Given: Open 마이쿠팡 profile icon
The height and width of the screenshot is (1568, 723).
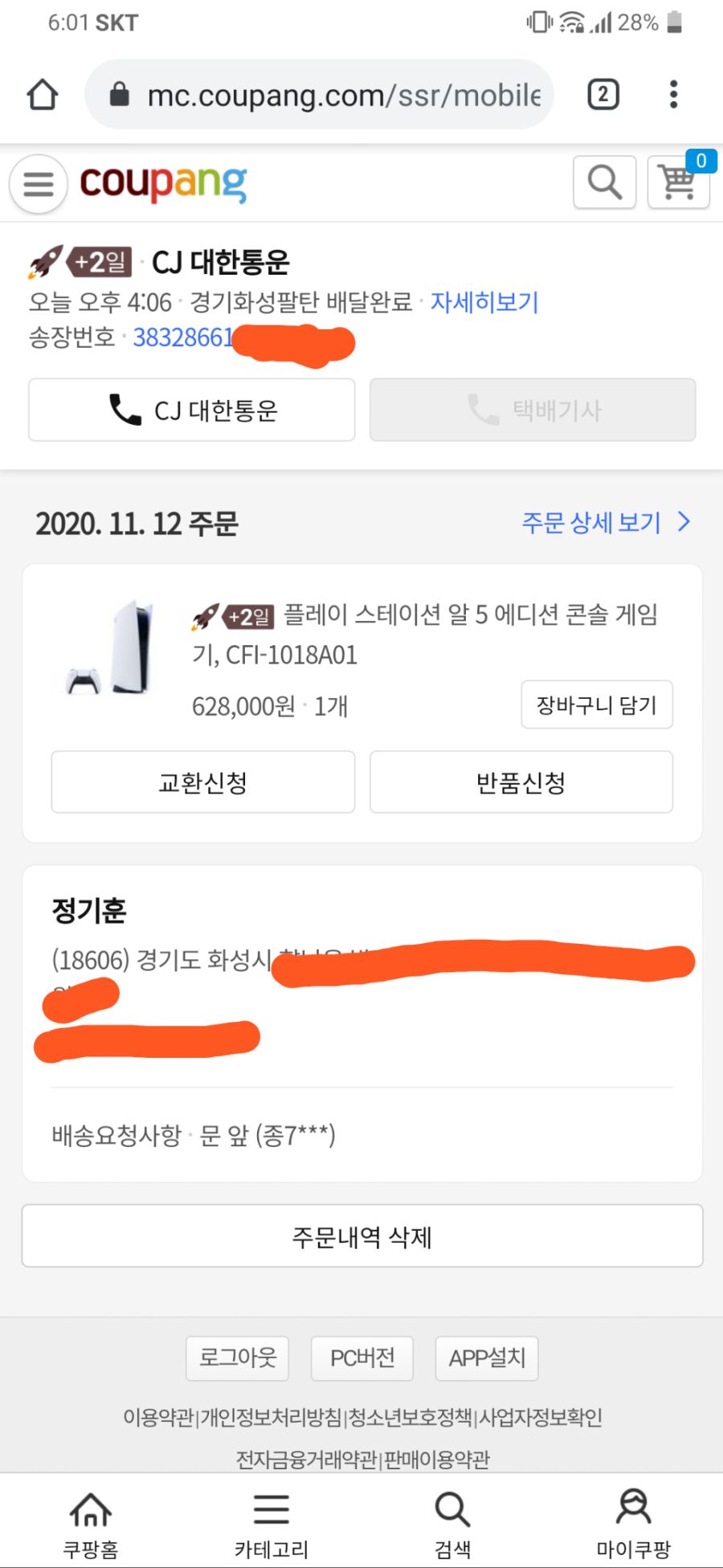Looking at the screenshot, I should 633,1517.
